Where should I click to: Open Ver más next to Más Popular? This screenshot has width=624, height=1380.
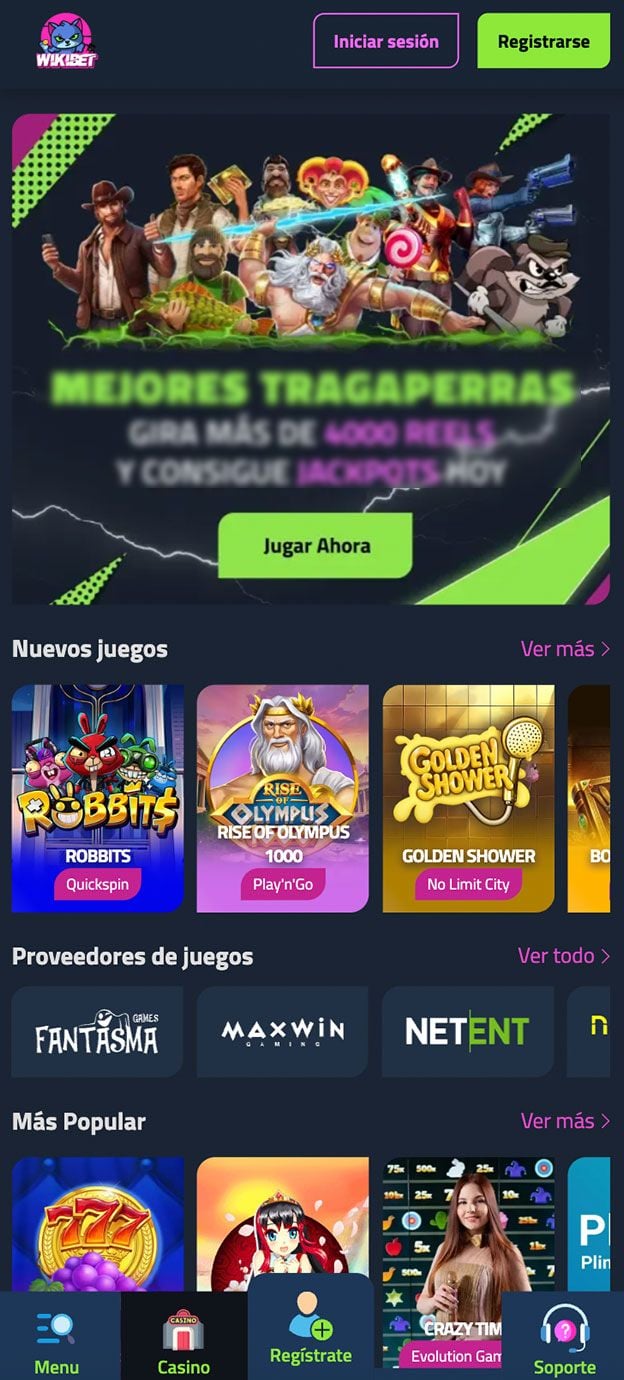(565, 1121)
